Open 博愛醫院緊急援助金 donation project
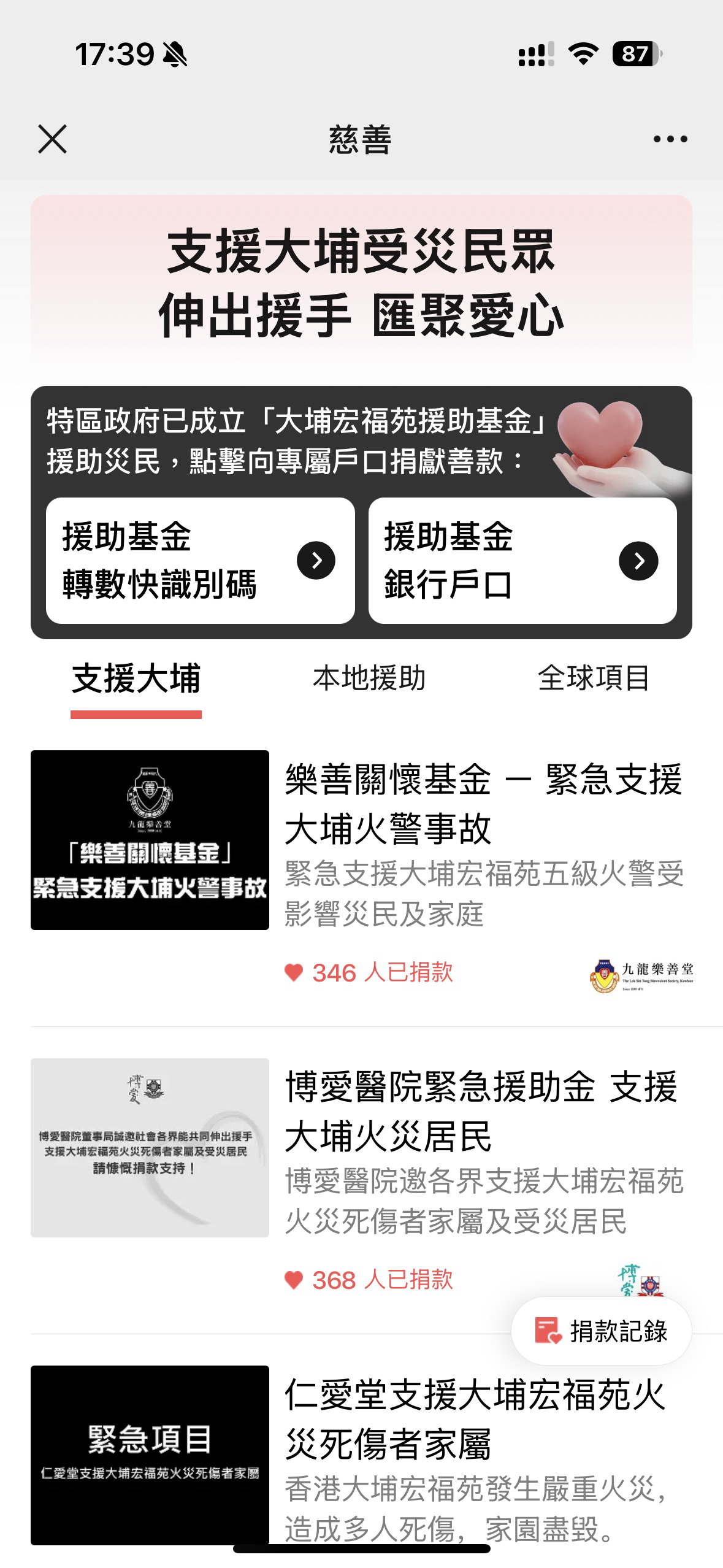 483,1112
